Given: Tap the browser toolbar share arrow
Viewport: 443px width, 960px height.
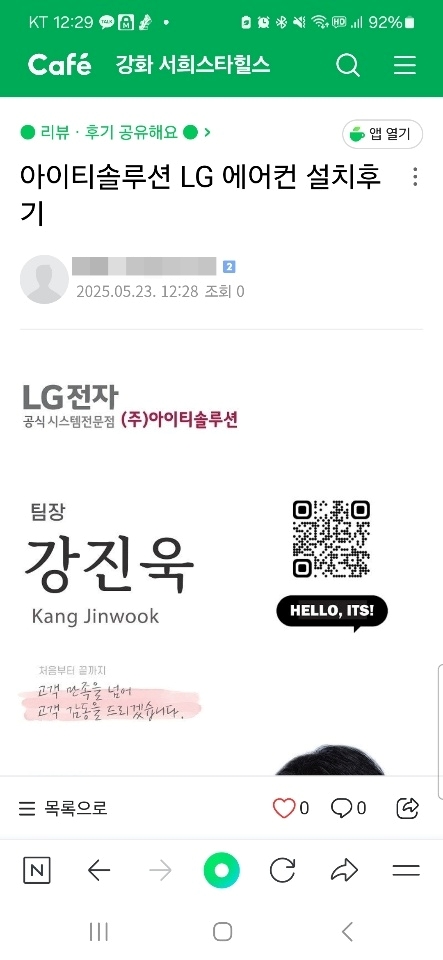Looking at the screenshot, I should point(344,871).
